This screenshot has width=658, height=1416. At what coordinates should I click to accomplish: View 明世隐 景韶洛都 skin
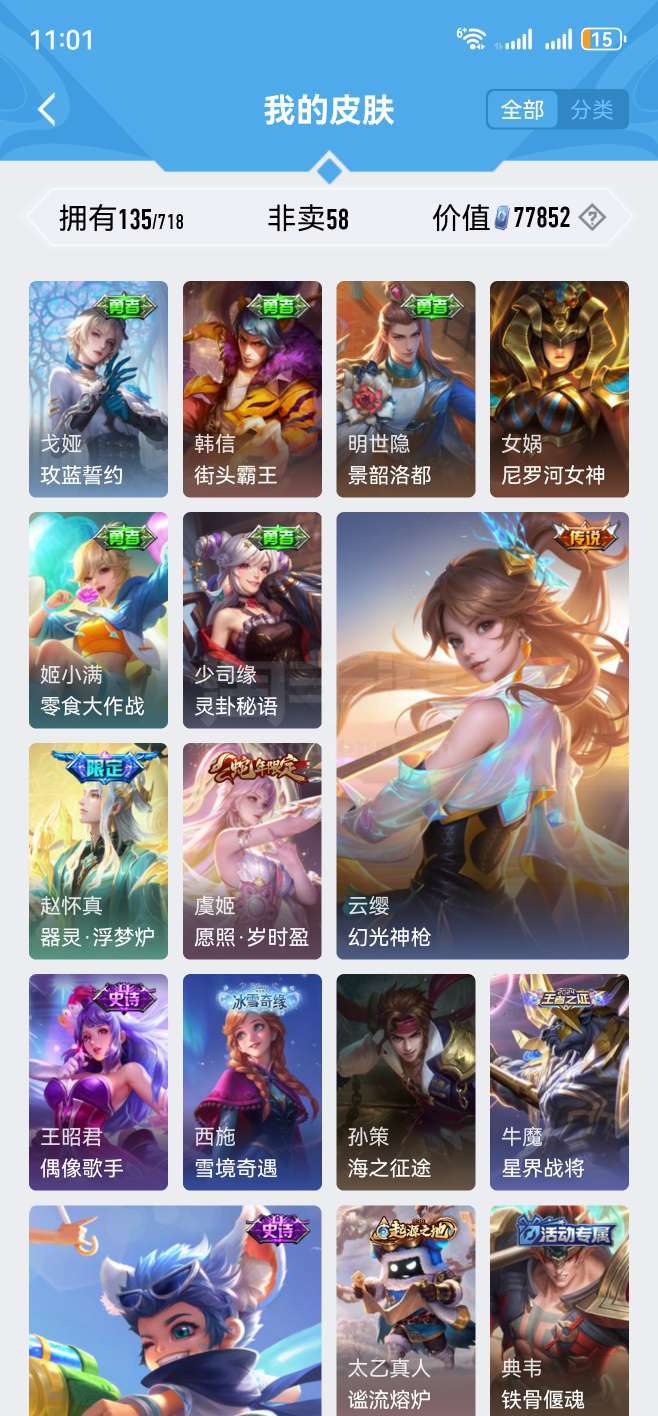point(406,389)
